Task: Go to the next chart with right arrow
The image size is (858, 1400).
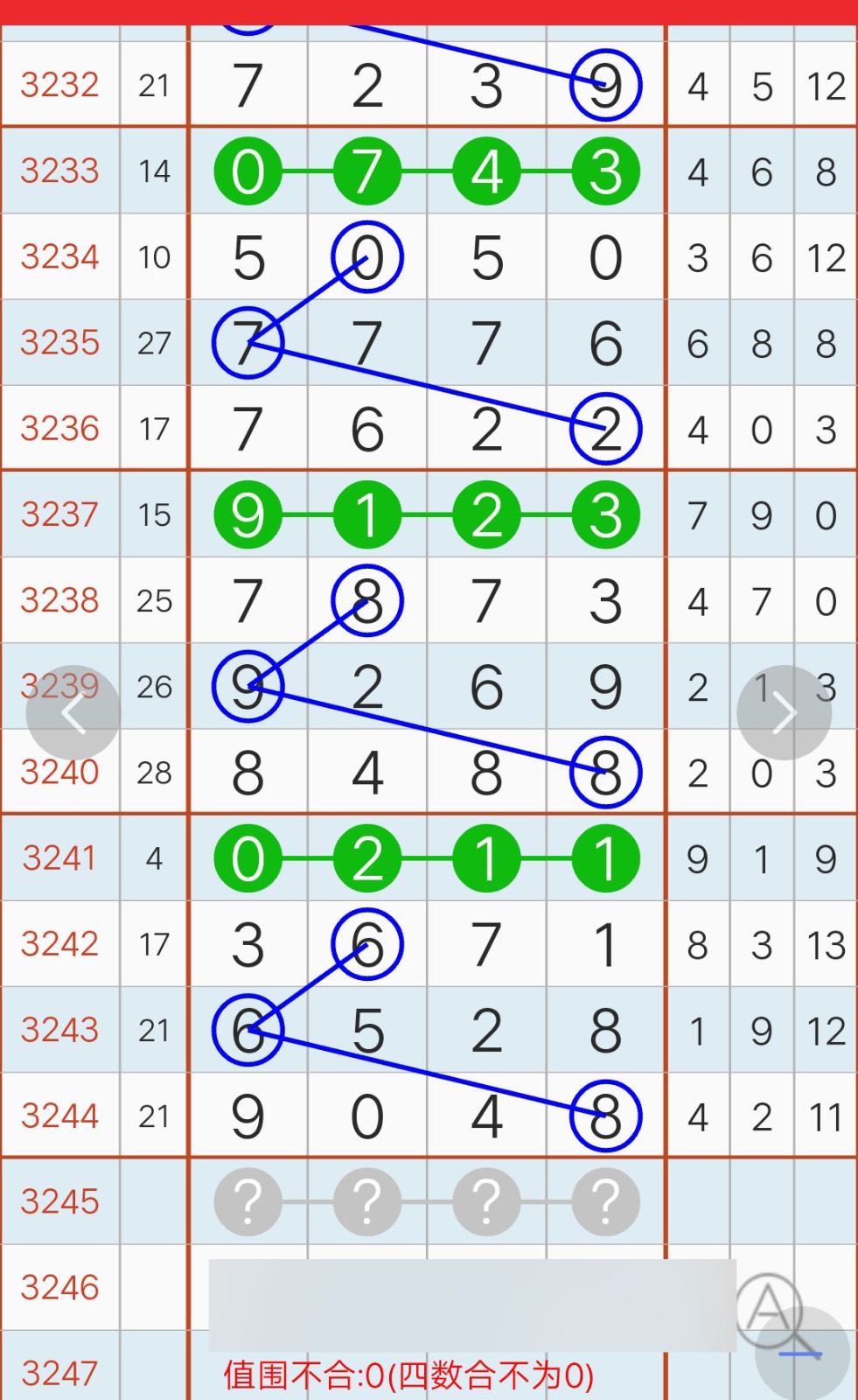Action: point(784,713)
